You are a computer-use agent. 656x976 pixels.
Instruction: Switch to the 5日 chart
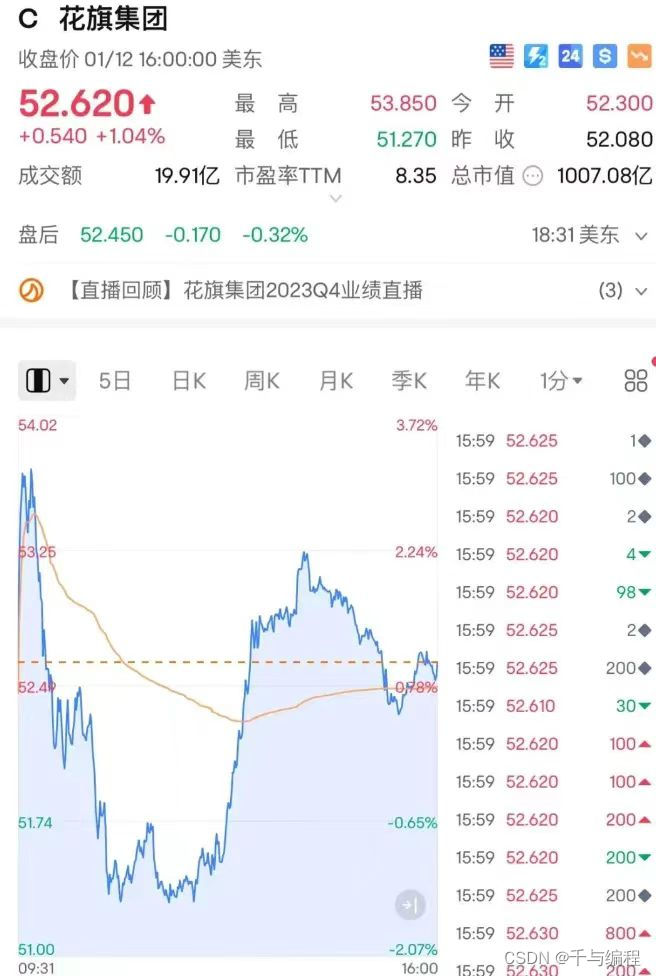pos(115,380)
